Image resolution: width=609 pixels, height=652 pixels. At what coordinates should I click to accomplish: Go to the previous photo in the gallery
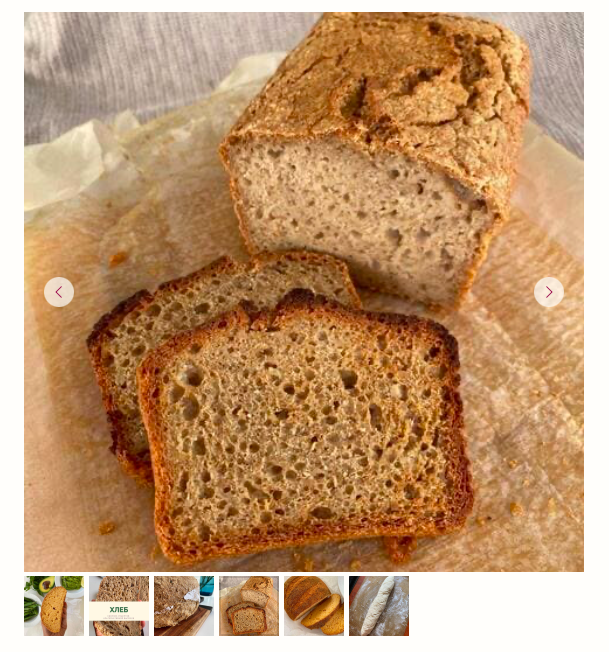tap(59, 292)
